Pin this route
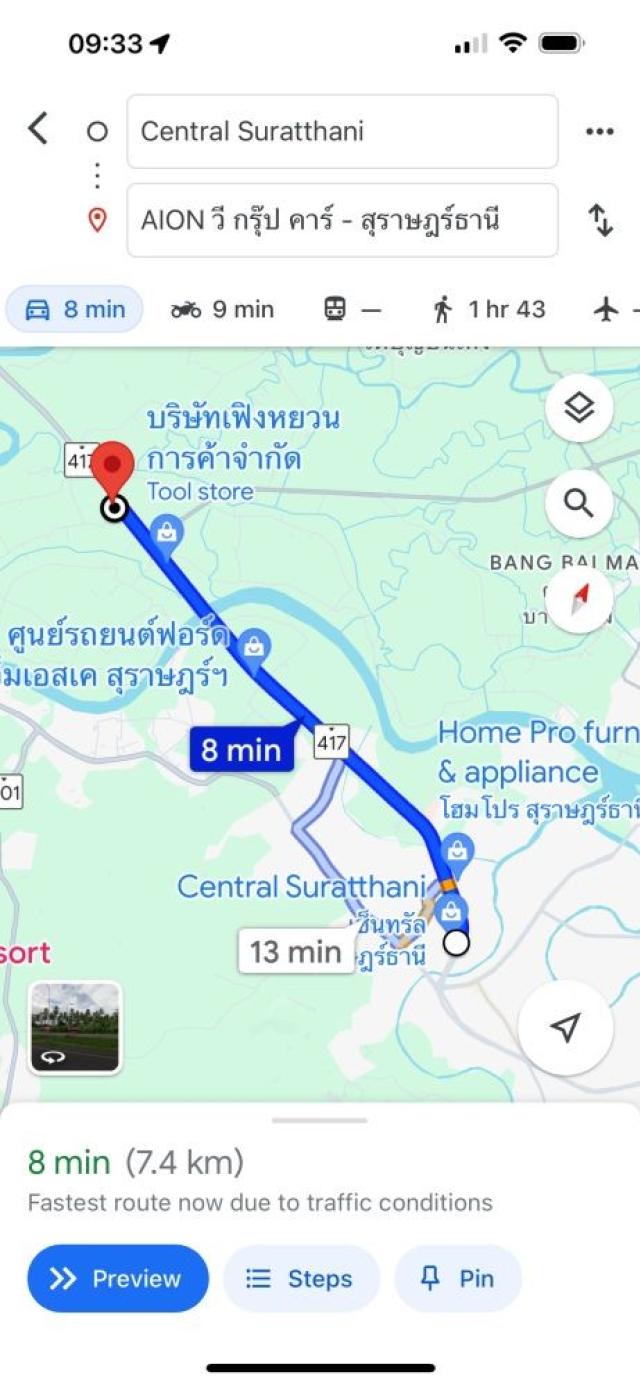This screenshot has height=1385, width=640. point(459,1278)
